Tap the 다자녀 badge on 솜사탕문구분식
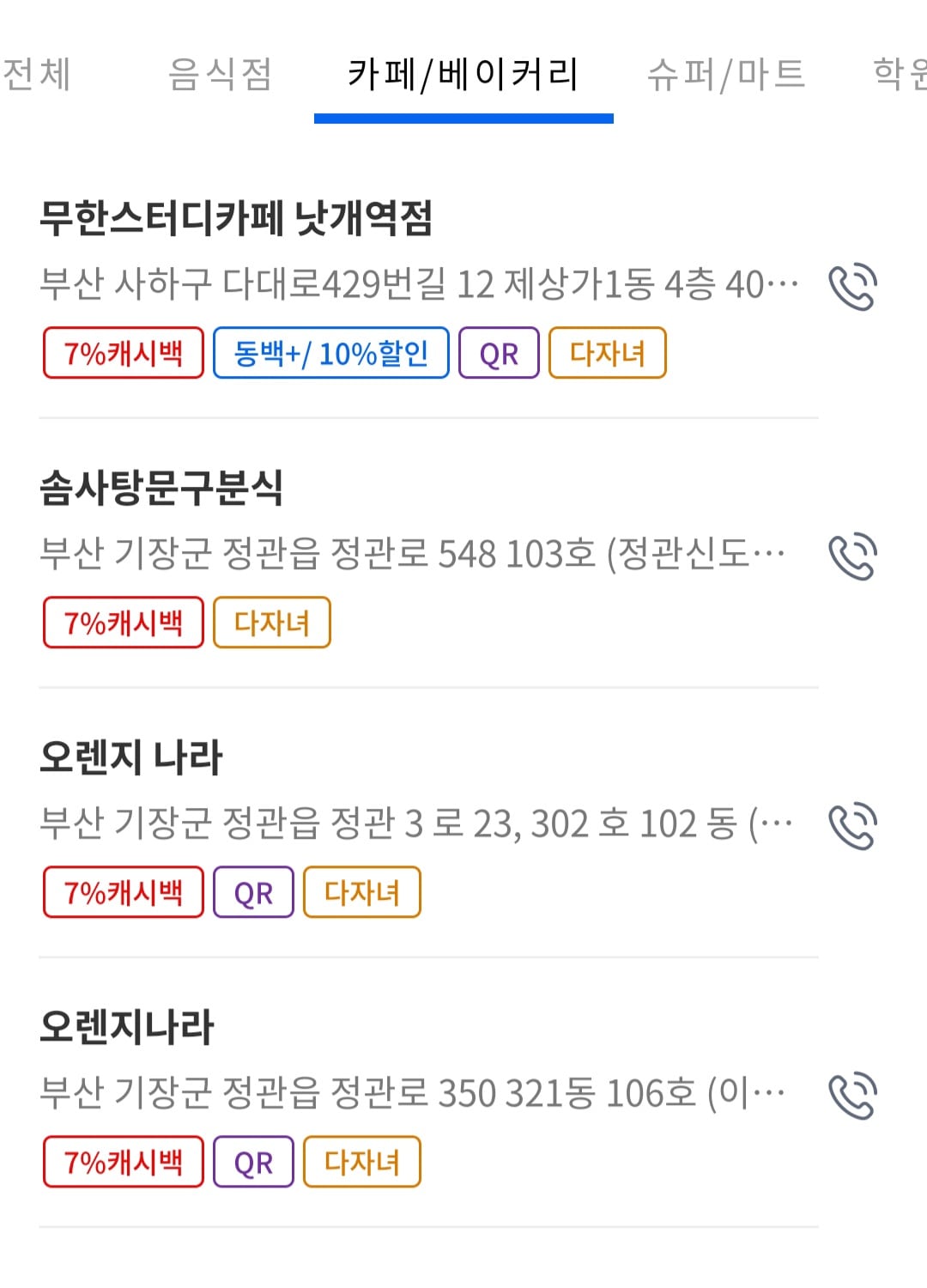The height and width of the screenshot is (1288, 927). point(272,621)
